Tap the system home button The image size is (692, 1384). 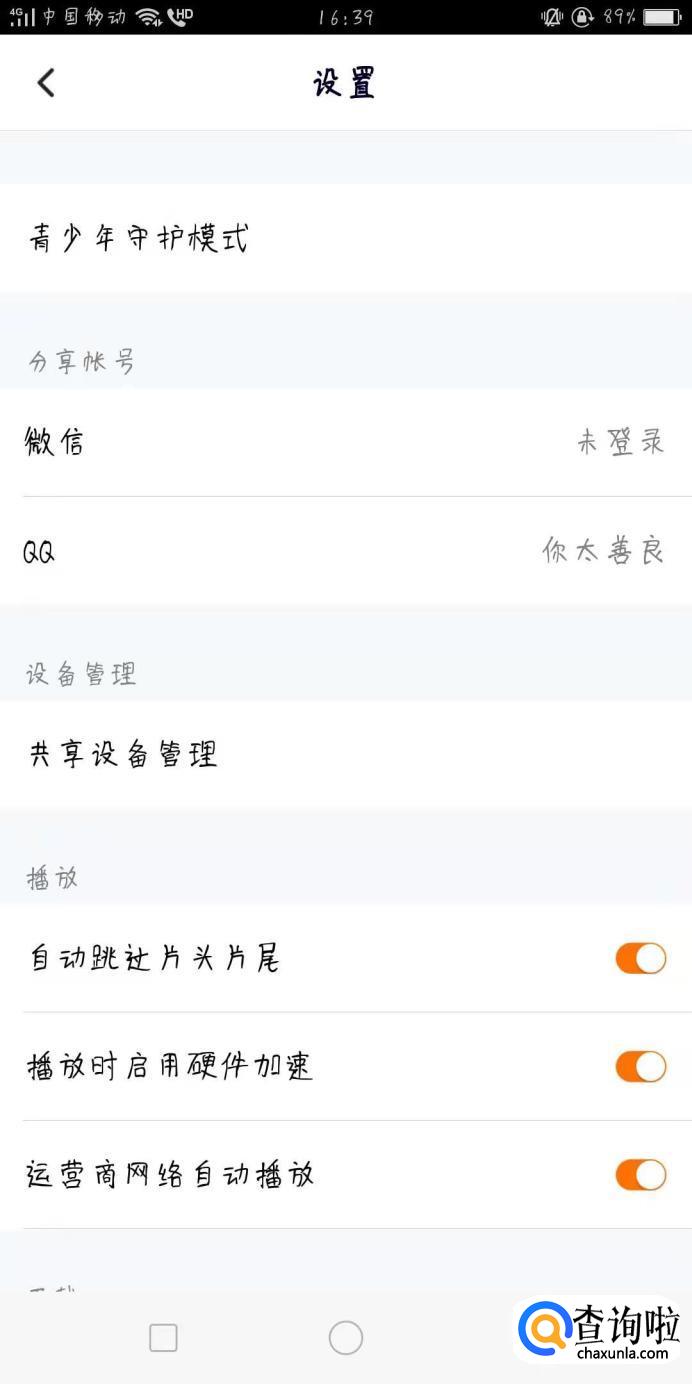coord(345,1337)
